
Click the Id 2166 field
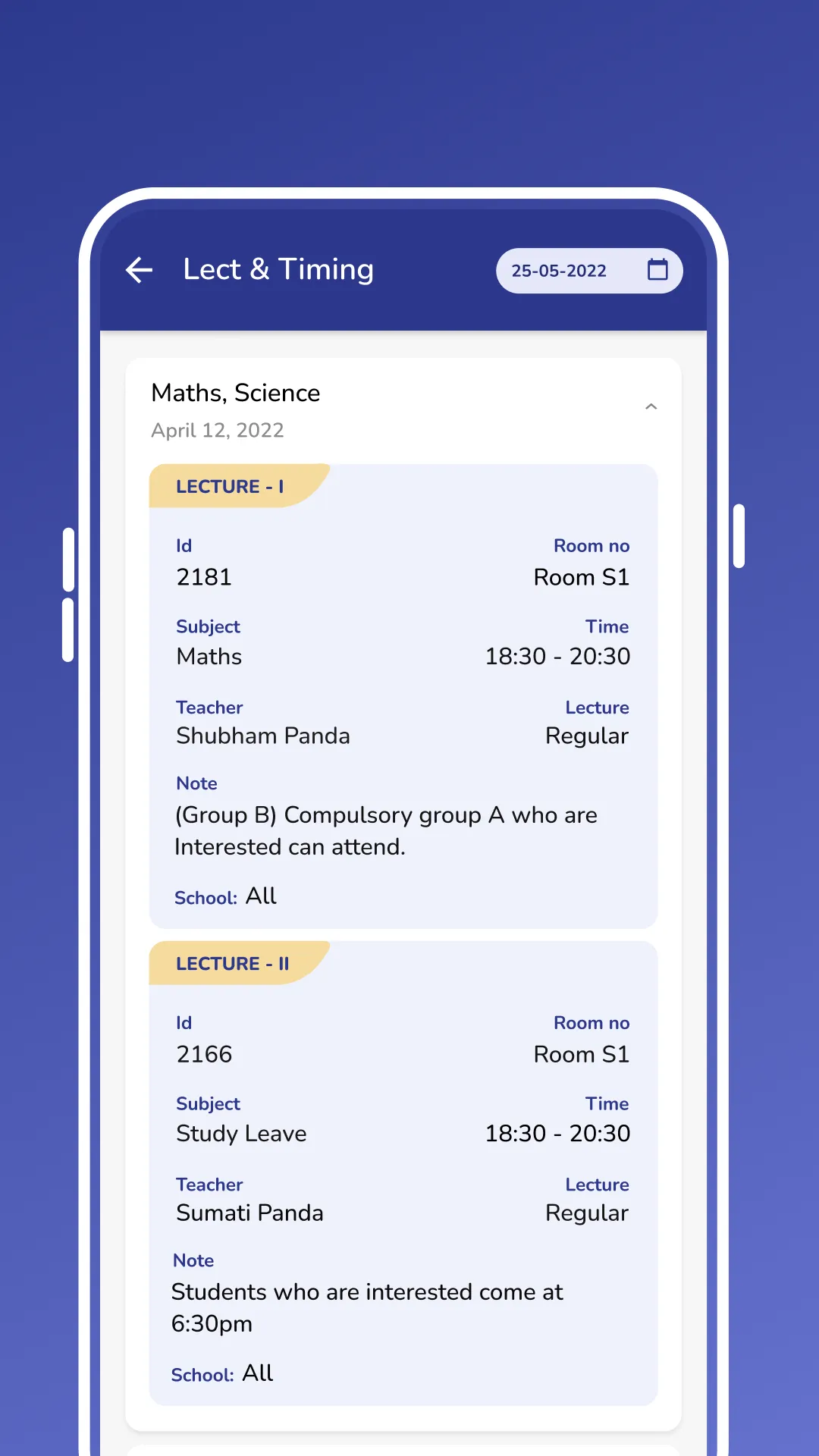(203, 1053)
